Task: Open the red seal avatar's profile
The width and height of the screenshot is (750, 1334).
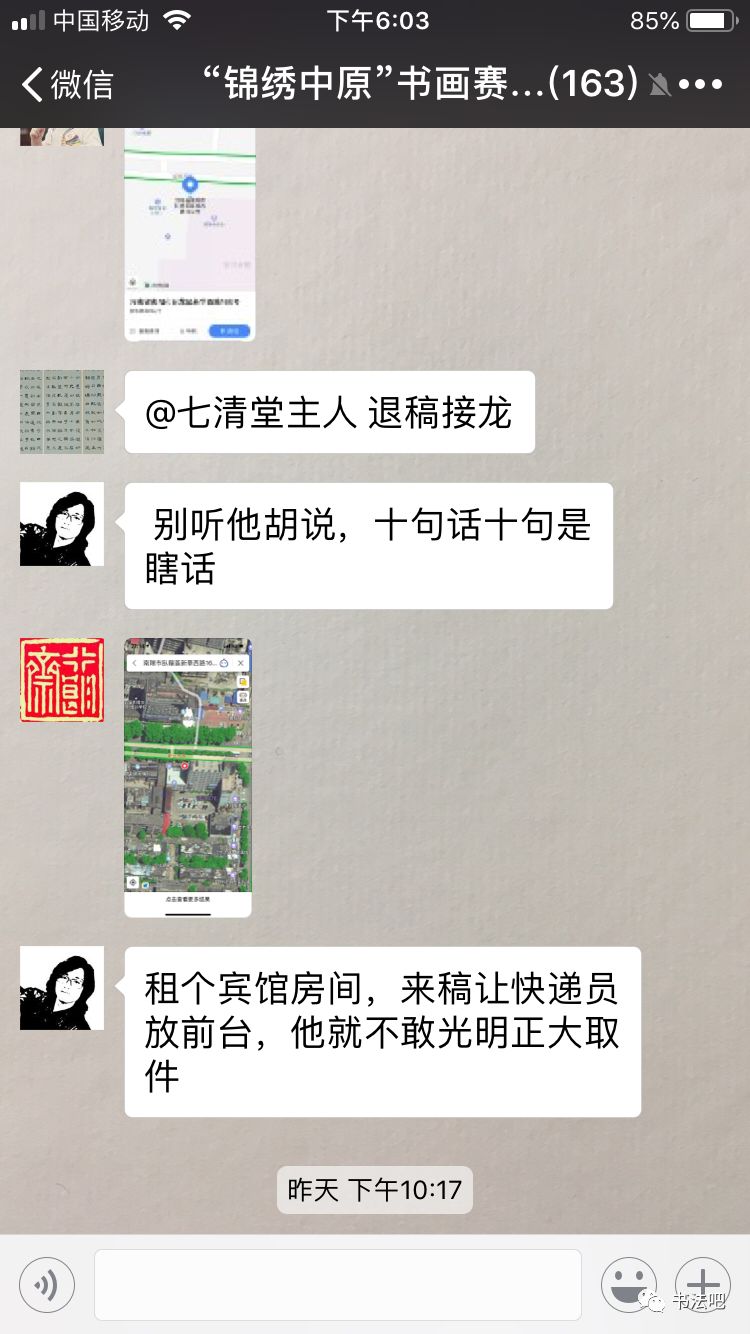Action: click(62, 680)
